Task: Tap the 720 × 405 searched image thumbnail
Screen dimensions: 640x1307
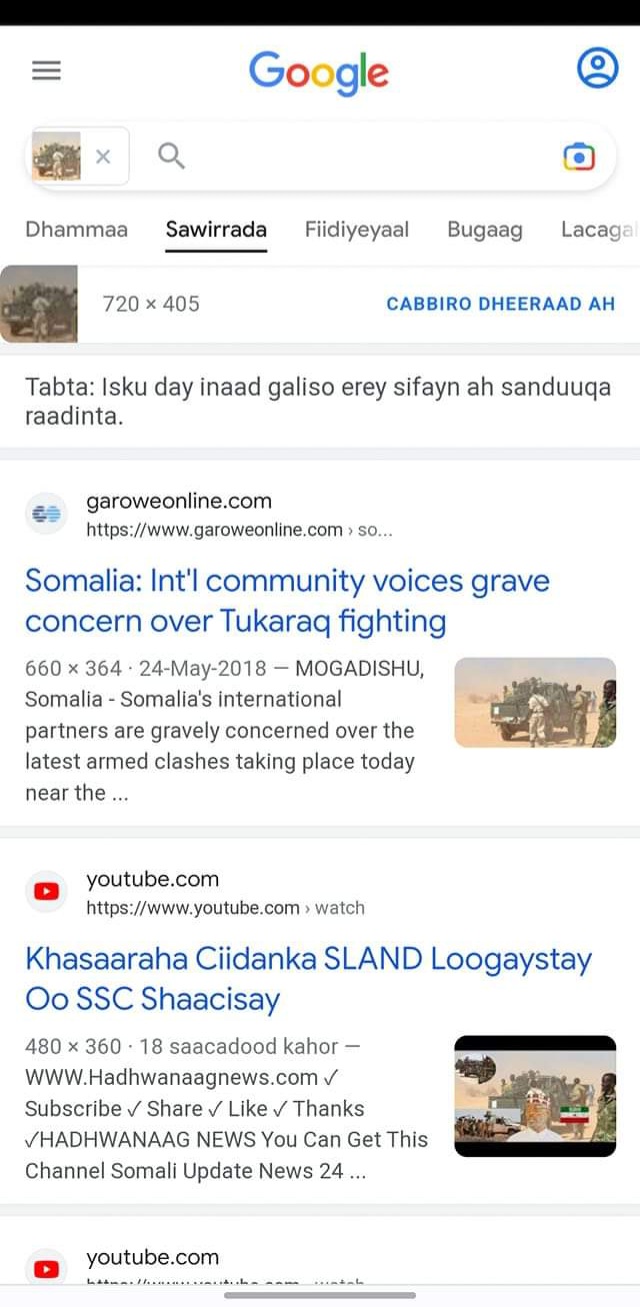Action: pos(39,304)
